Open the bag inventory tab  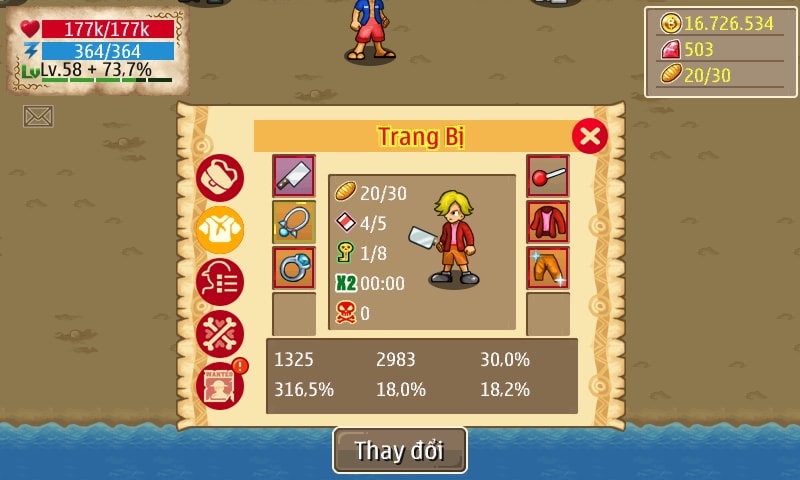pyautogui.click(x=219, y=178)
